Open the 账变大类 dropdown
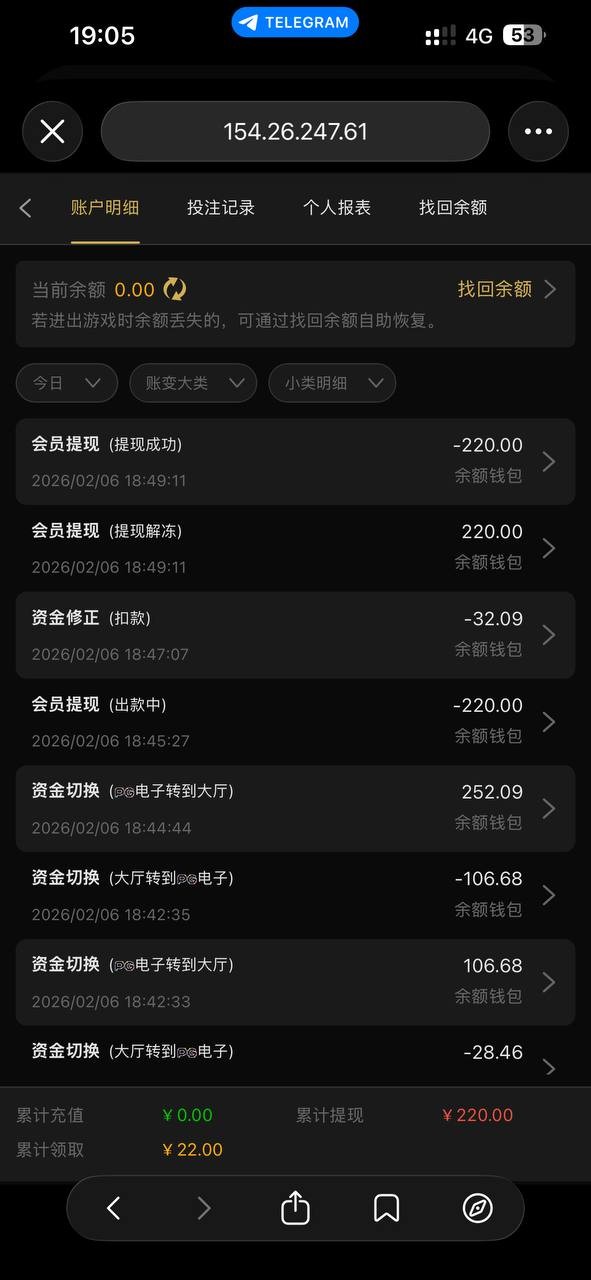 193,383
